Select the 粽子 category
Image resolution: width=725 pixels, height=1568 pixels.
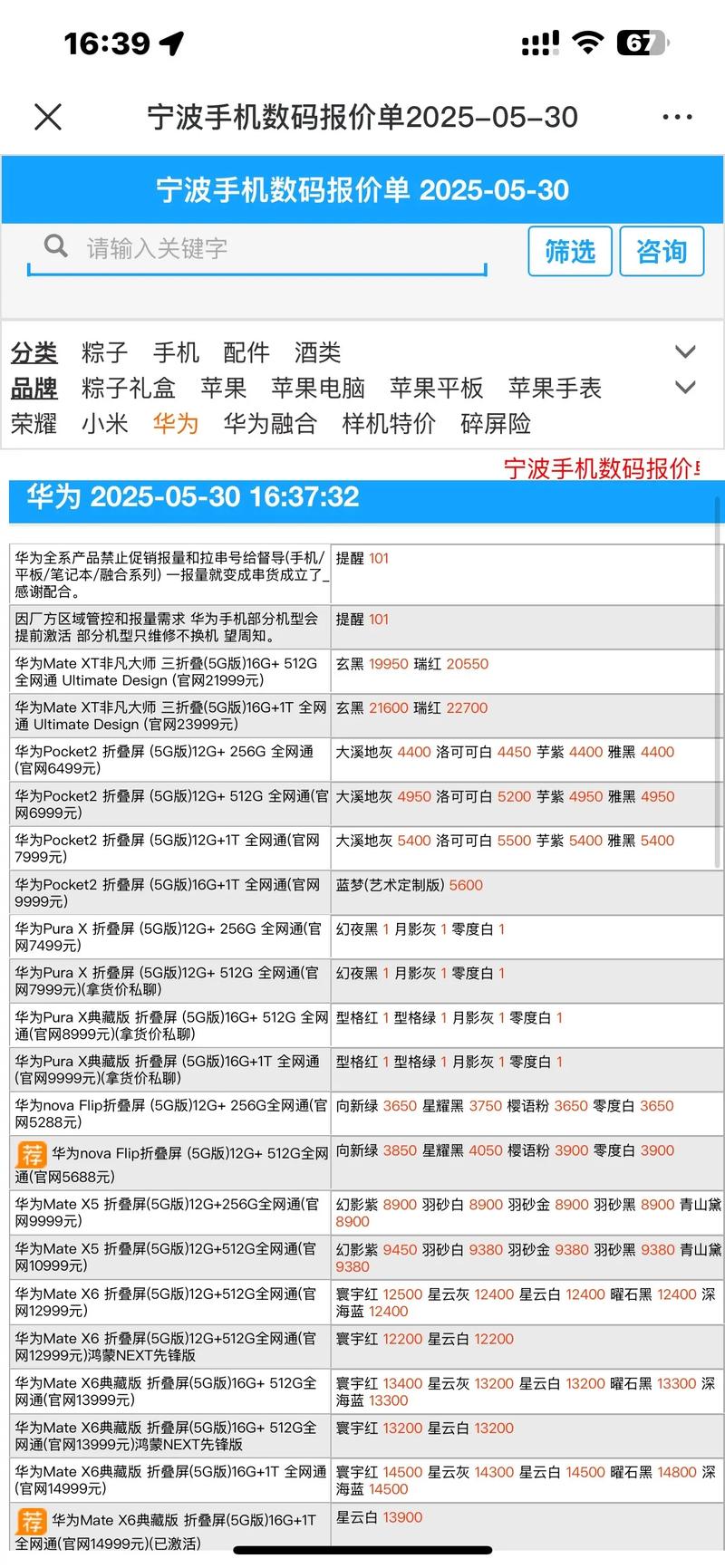[104, 352]
